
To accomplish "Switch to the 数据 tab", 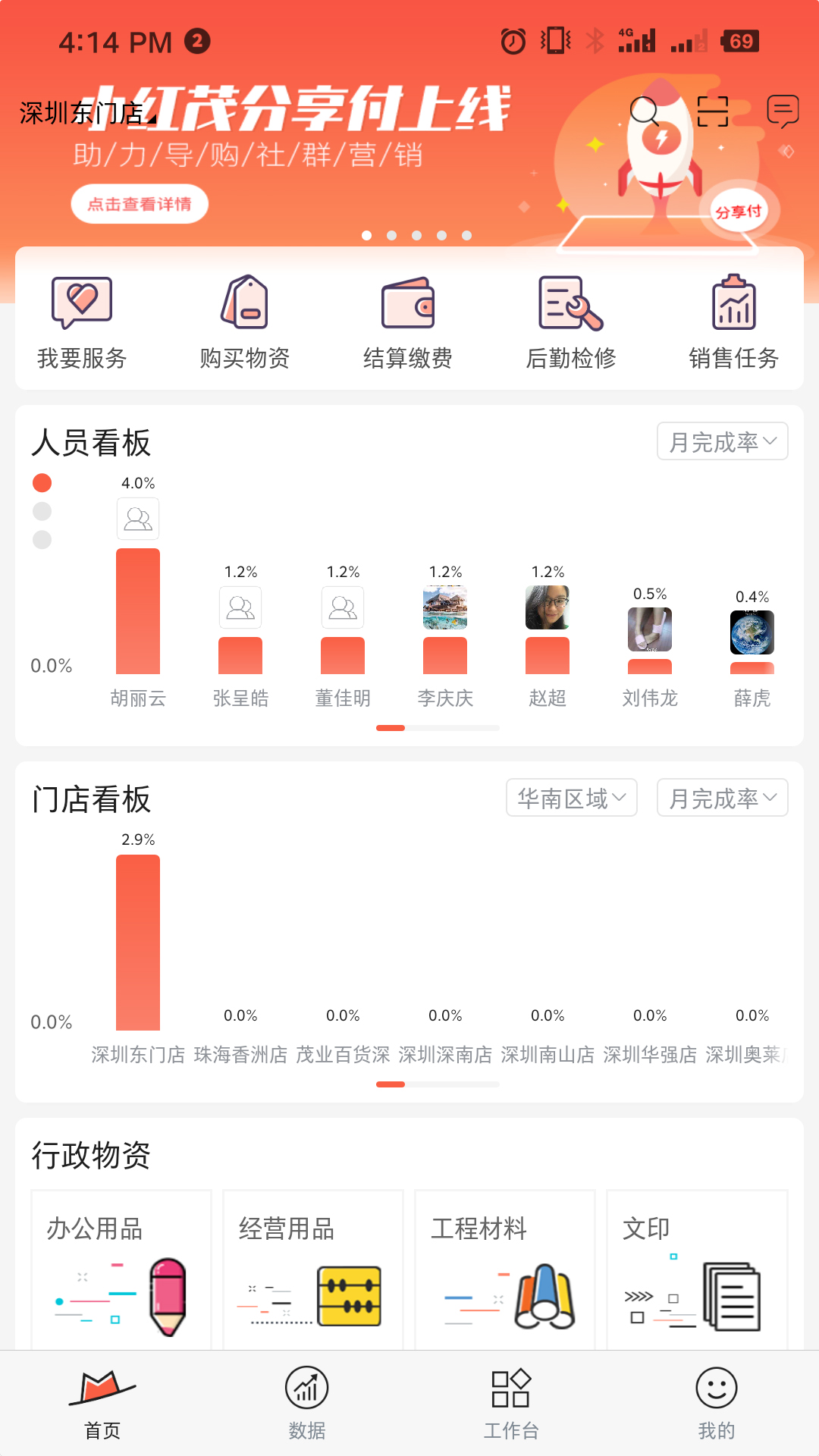I will point(306,1403).
